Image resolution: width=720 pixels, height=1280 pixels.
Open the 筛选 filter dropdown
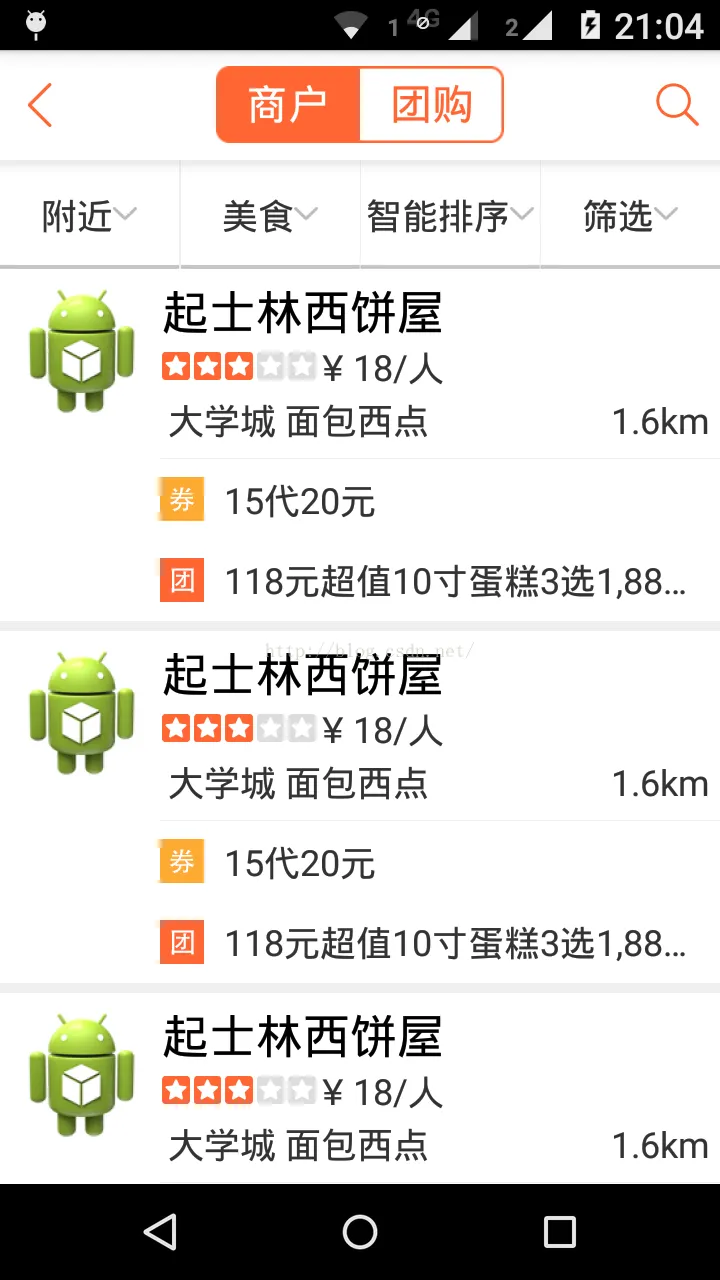tap(630, 216)
